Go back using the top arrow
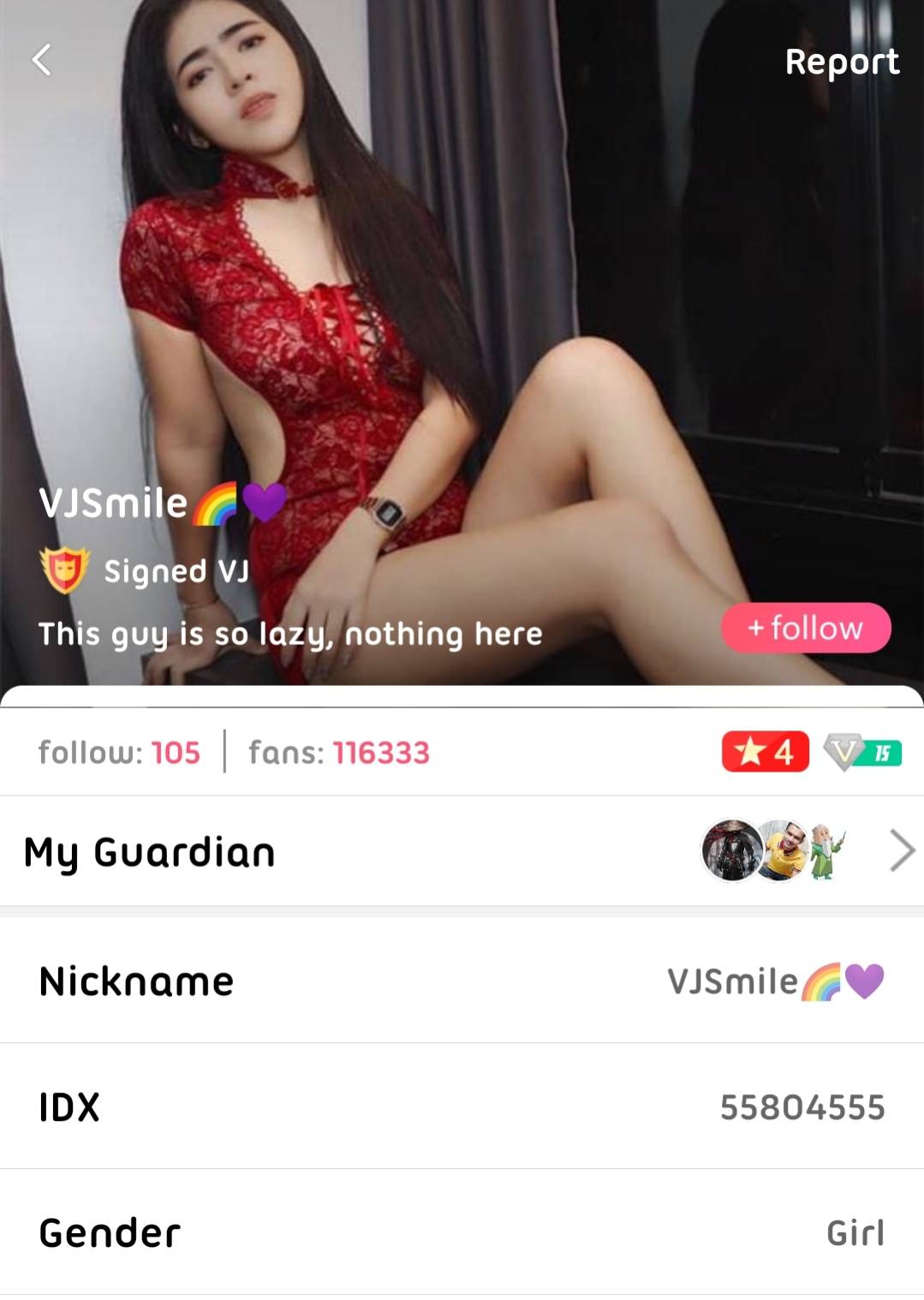924x1300 pixels. 41,60
